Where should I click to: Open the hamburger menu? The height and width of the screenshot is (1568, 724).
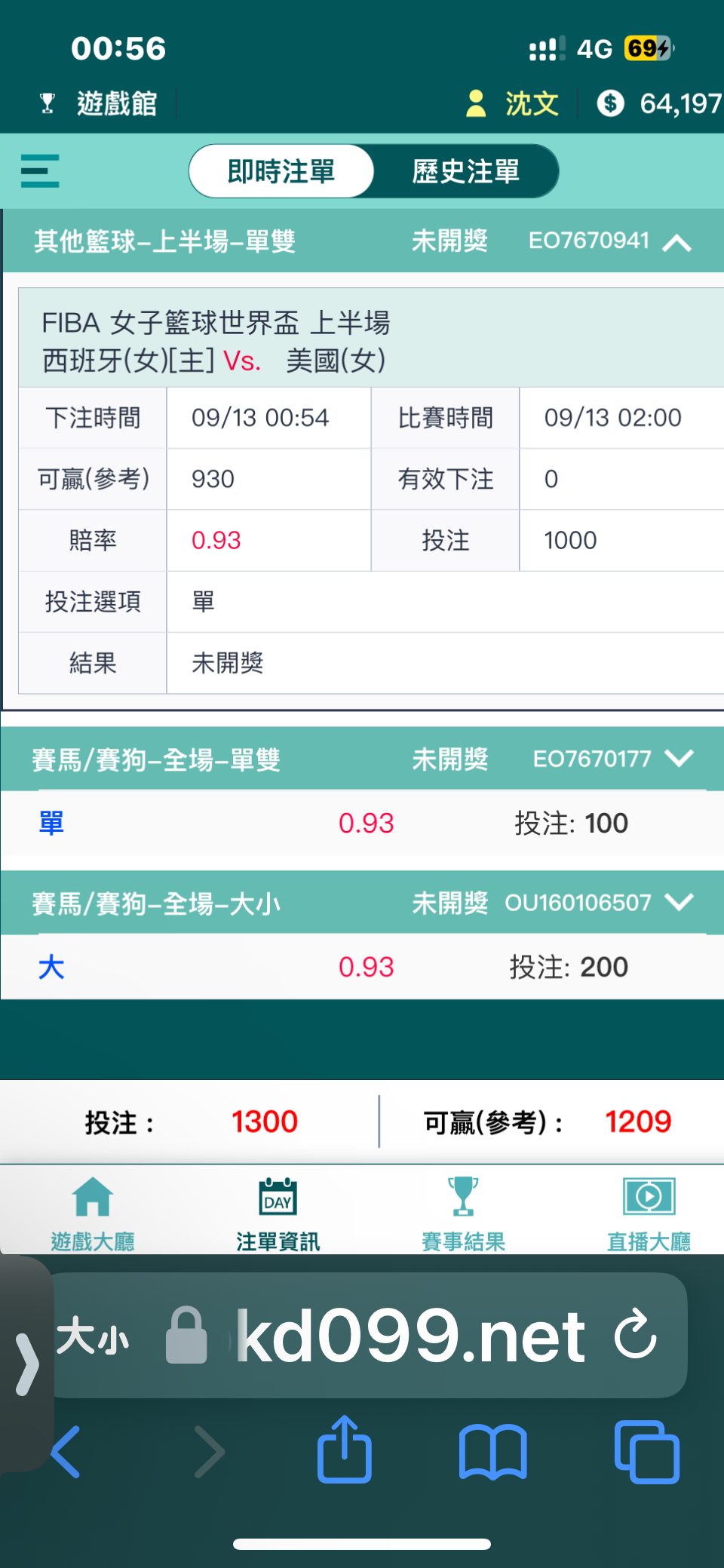tap(40, 171)
